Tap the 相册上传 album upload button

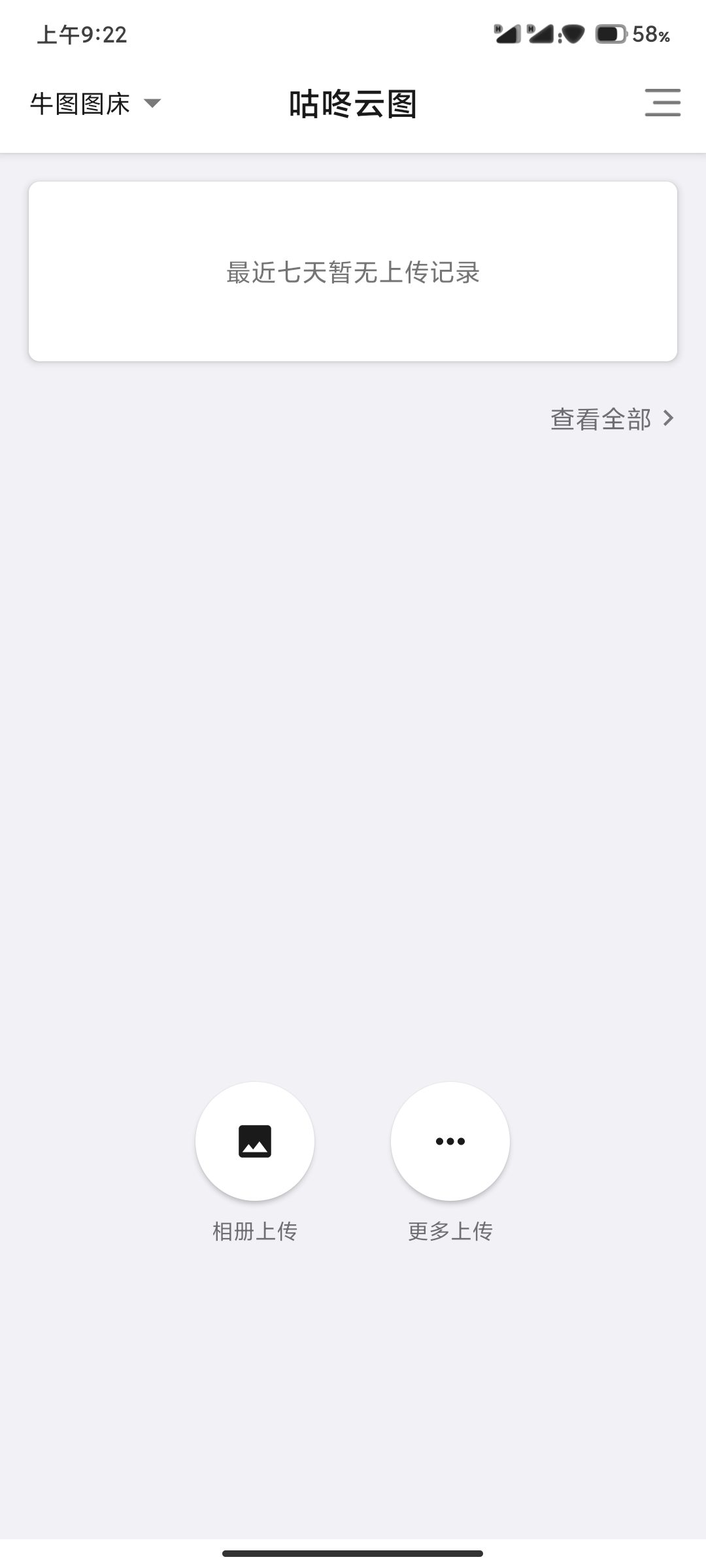pos(255,1141)
